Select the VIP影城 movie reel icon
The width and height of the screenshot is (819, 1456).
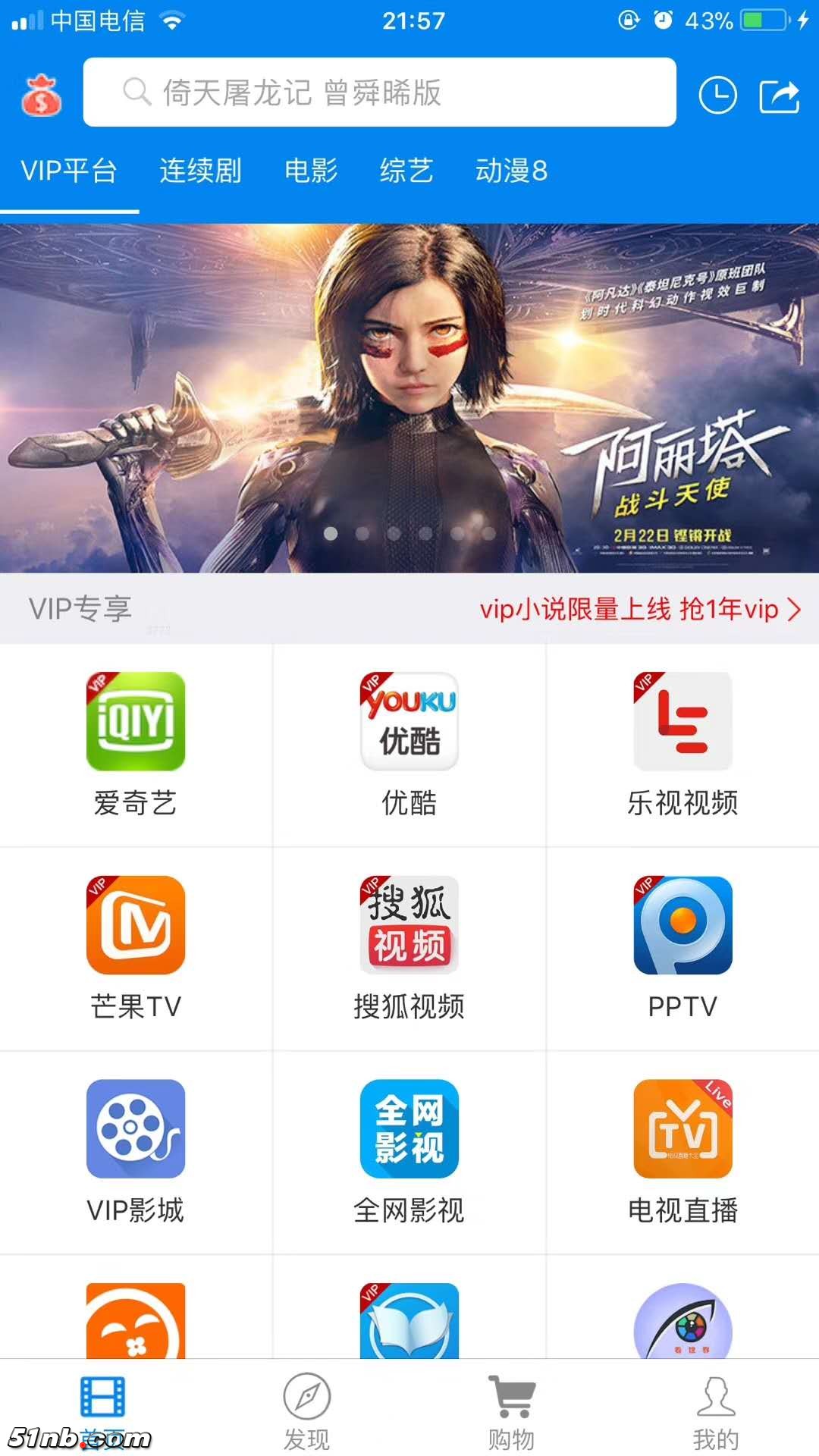[135, 1130]
